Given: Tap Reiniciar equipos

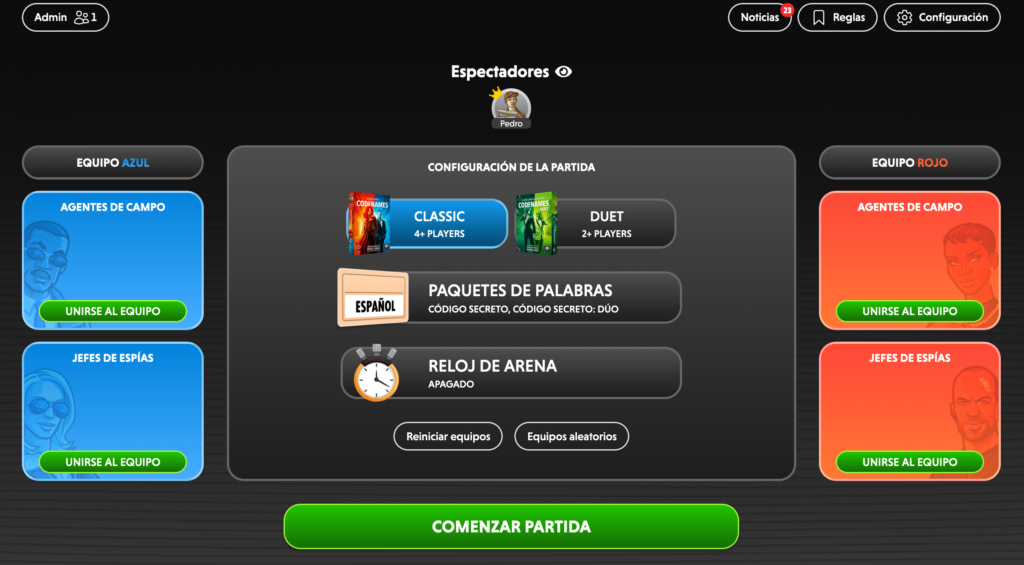Looking at the screenshot, I should click(448, 436).
